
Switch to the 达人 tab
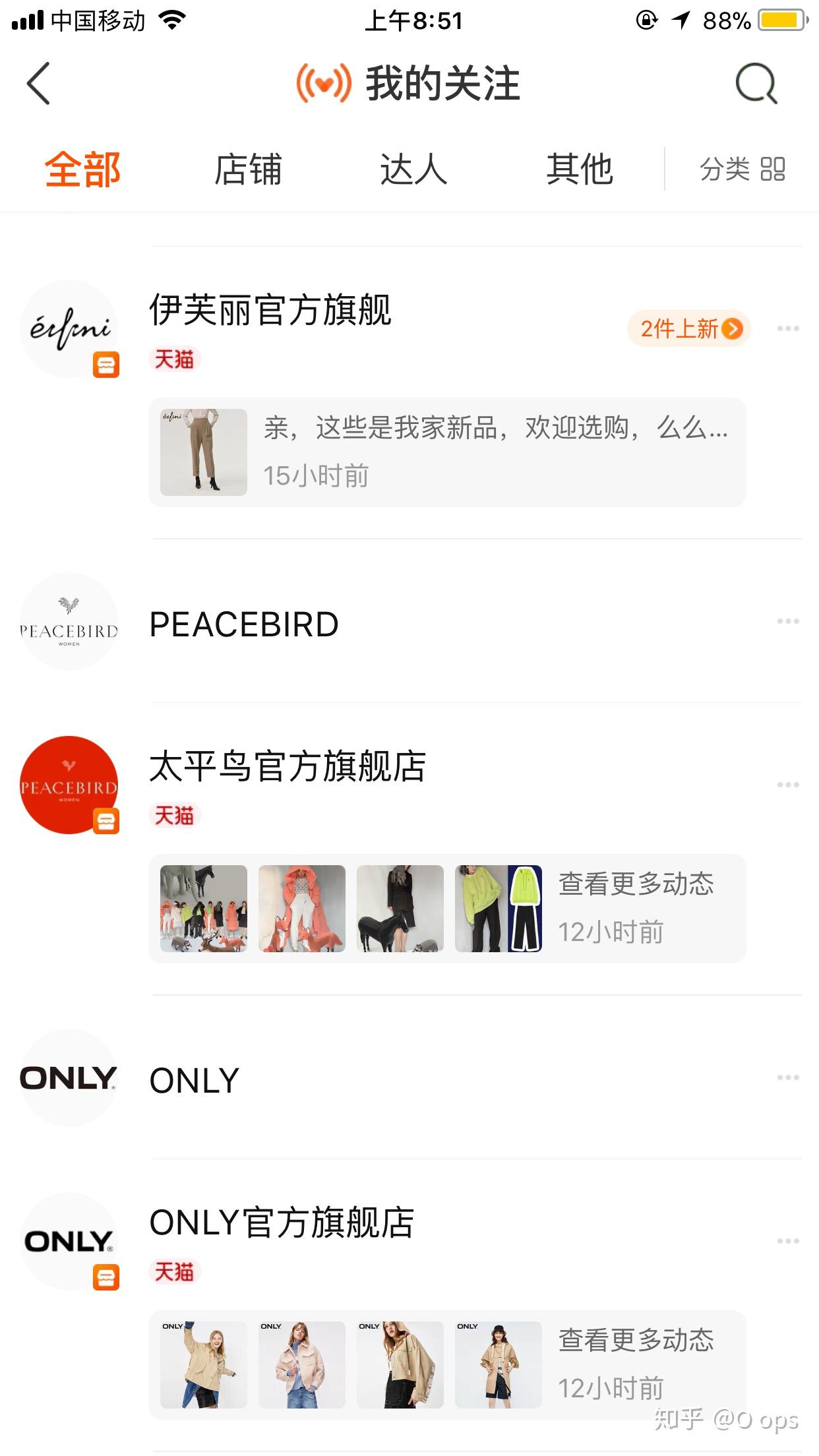click(413, 169)
